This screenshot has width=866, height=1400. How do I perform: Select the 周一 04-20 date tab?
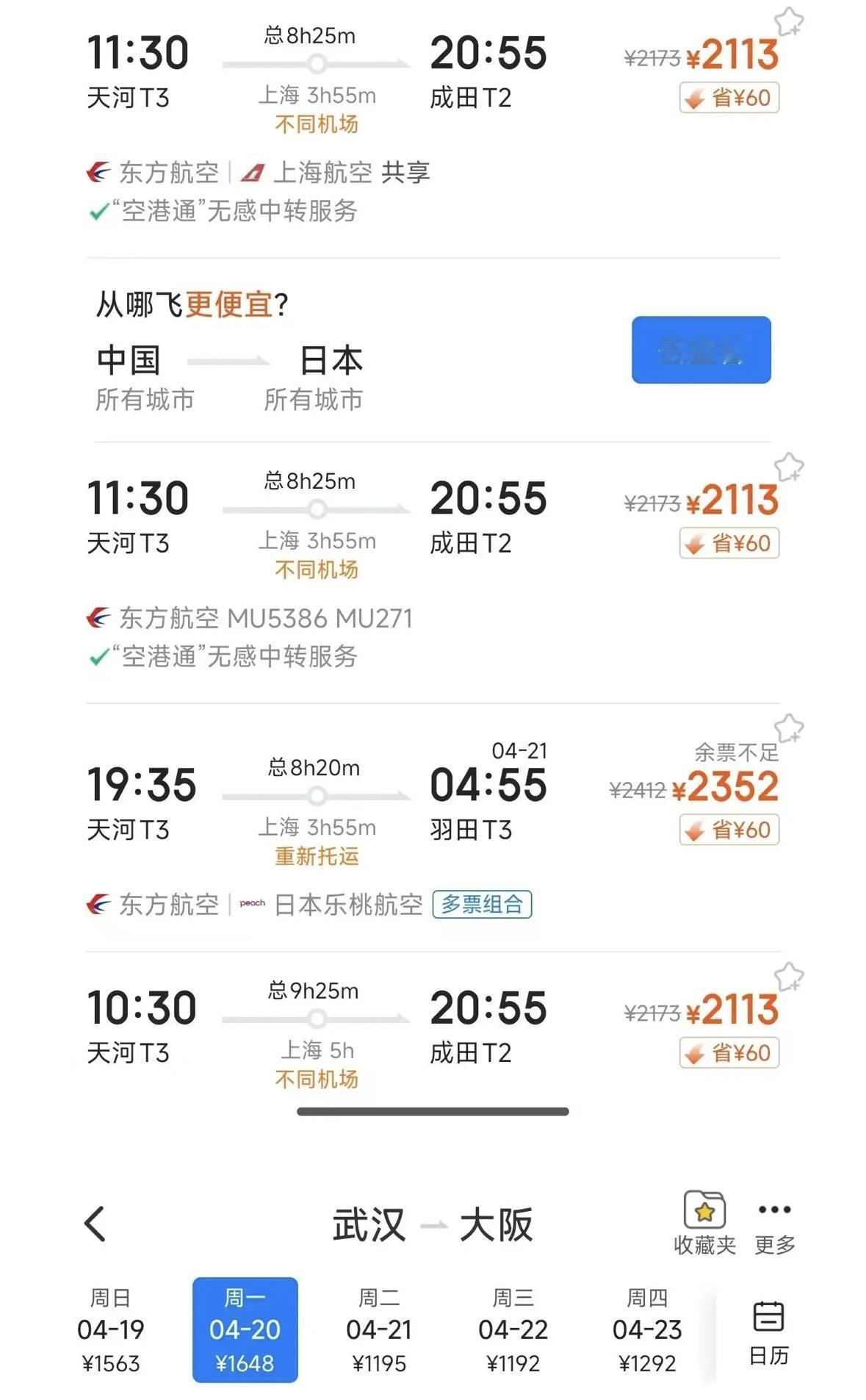tap(245, 1329)
